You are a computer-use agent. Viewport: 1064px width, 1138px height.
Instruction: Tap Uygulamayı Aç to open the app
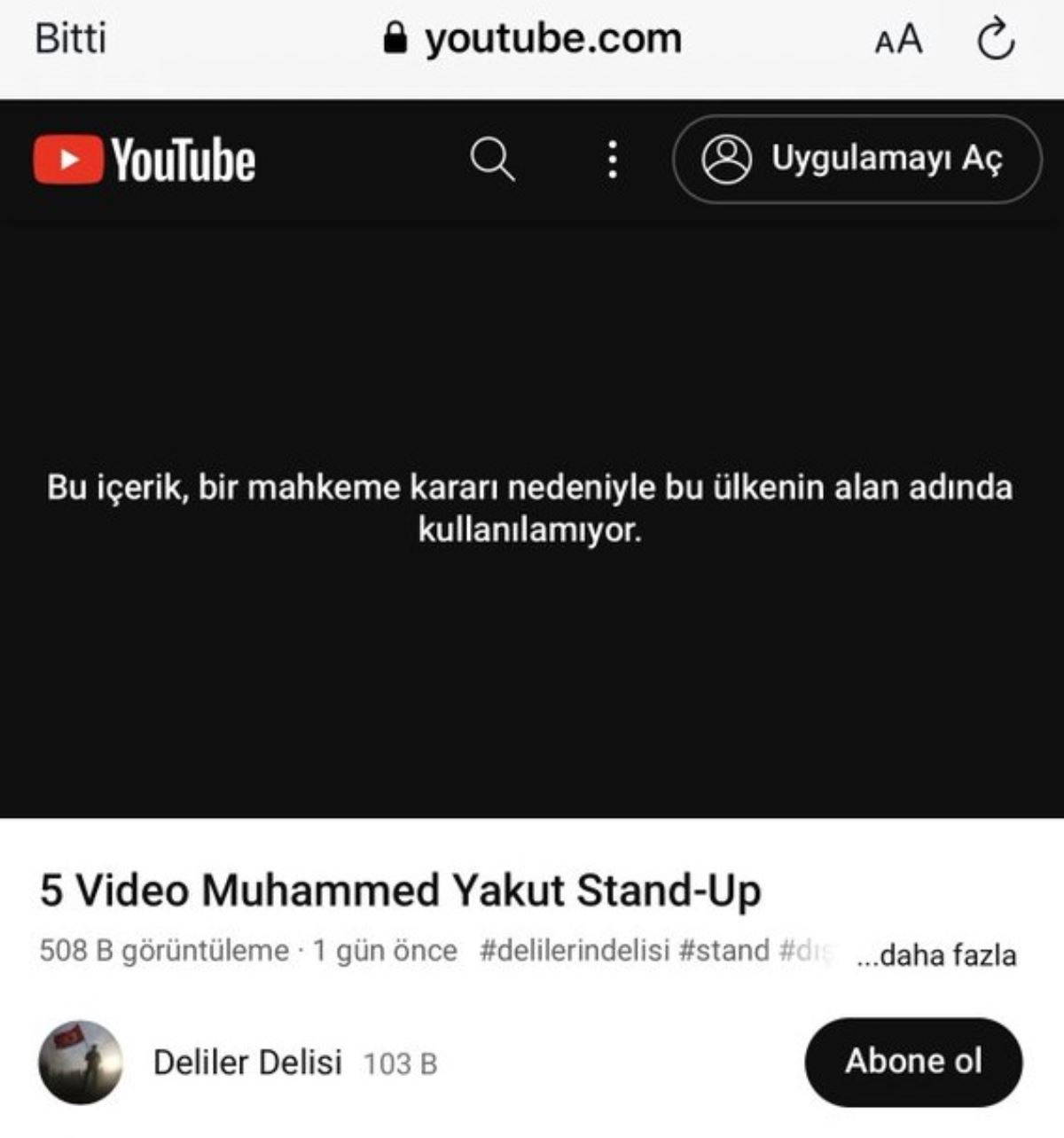point(857,160)
